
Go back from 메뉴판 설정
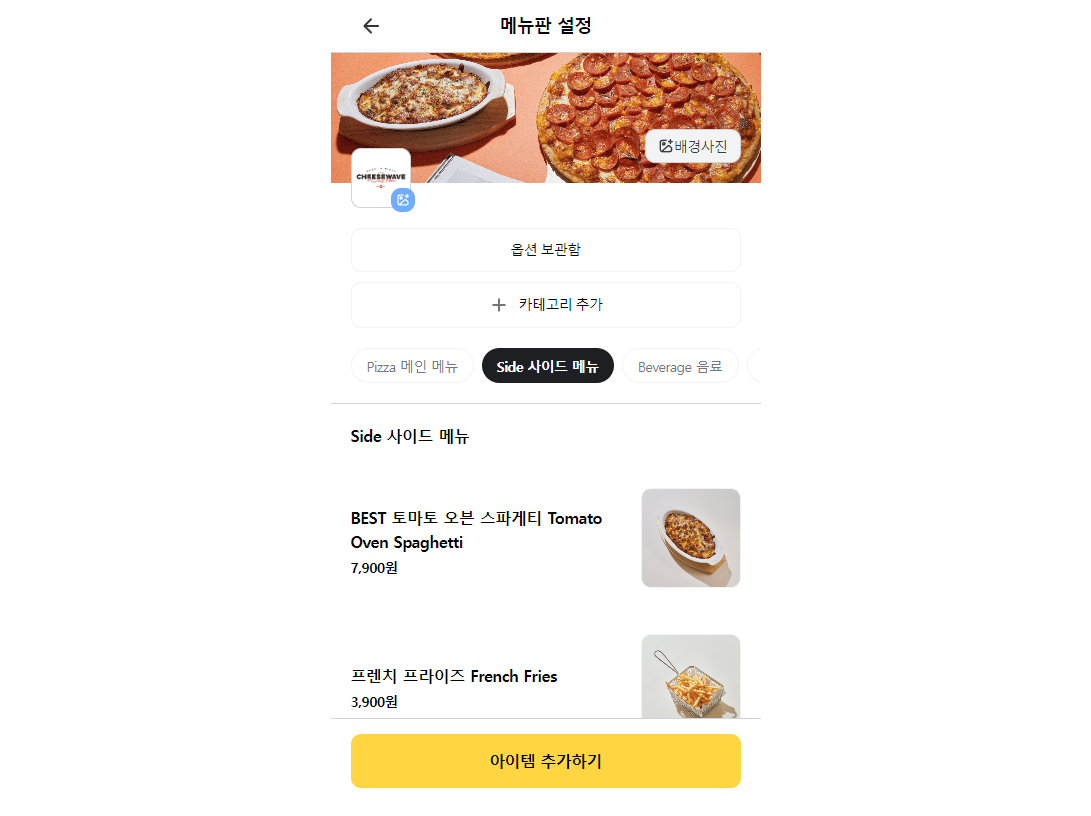point(371,26)
